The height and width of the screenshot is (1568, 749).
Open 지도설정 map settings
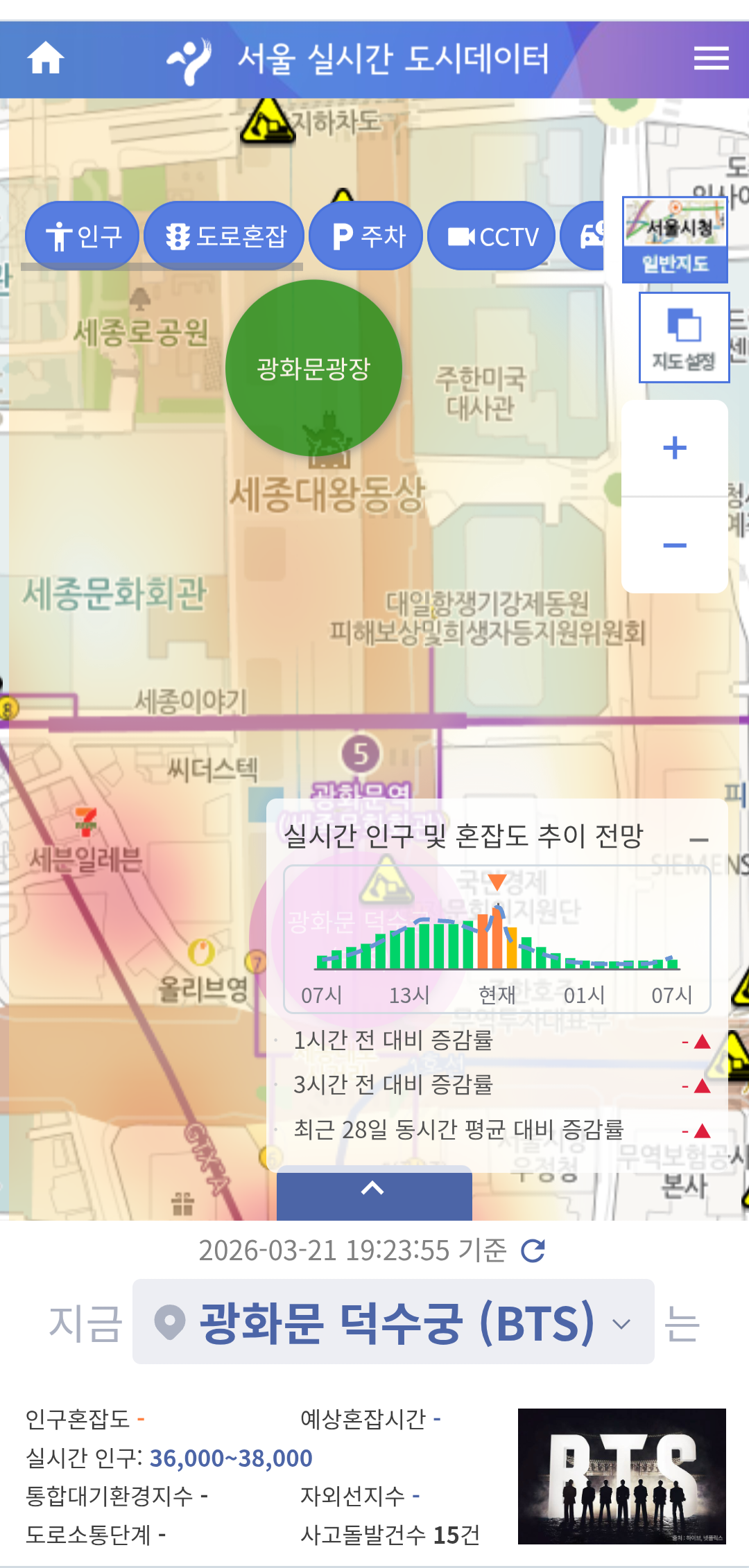click(684, 338)
